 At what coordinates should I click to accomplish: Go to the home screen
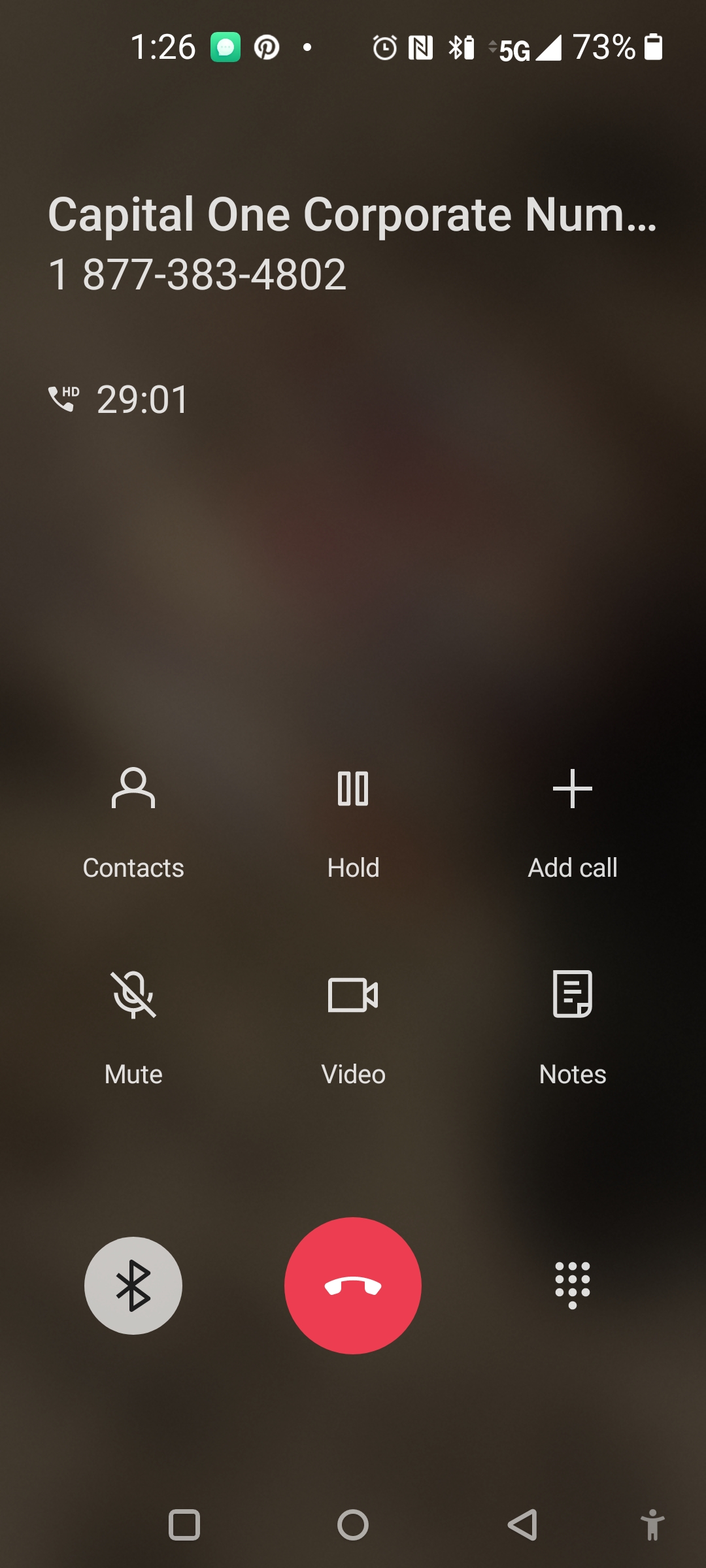click(x=353, y=1526)
